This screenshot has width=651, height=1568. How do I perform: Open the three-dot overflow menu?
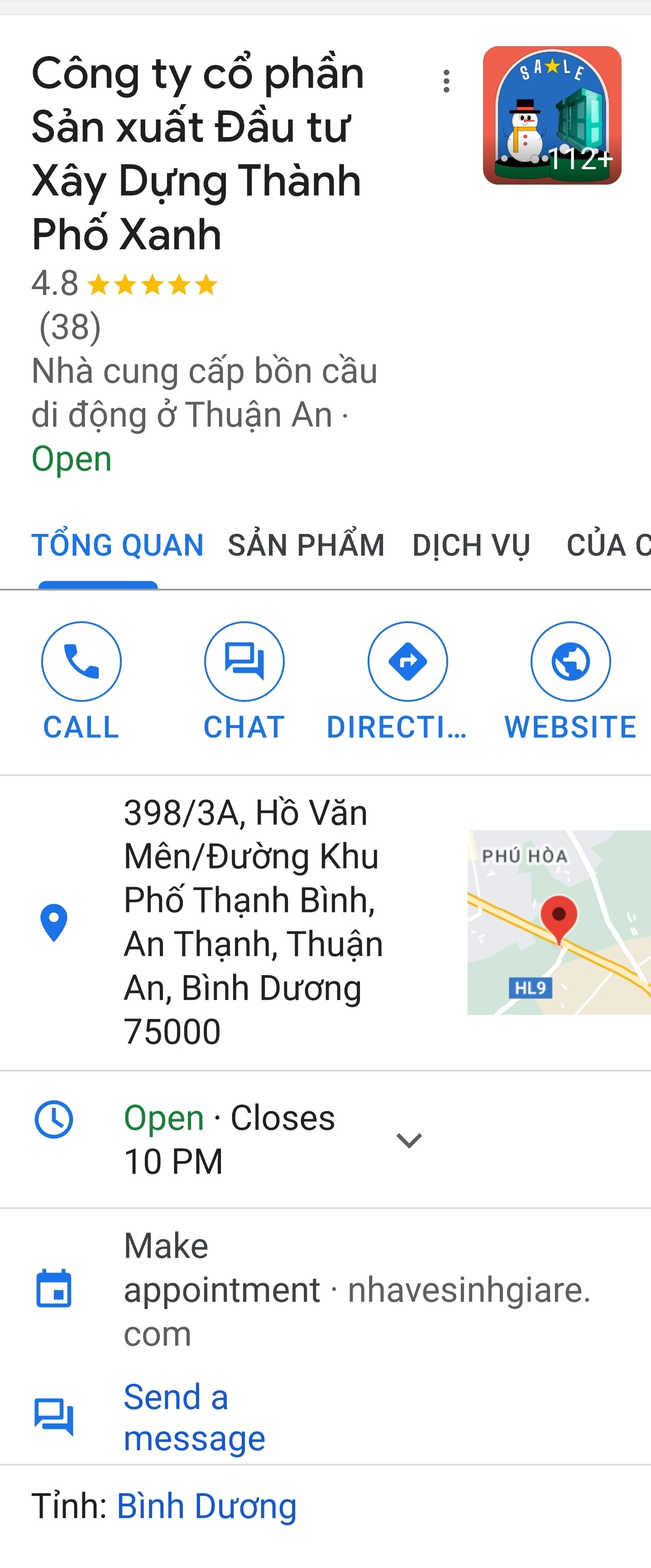point(446,81)
